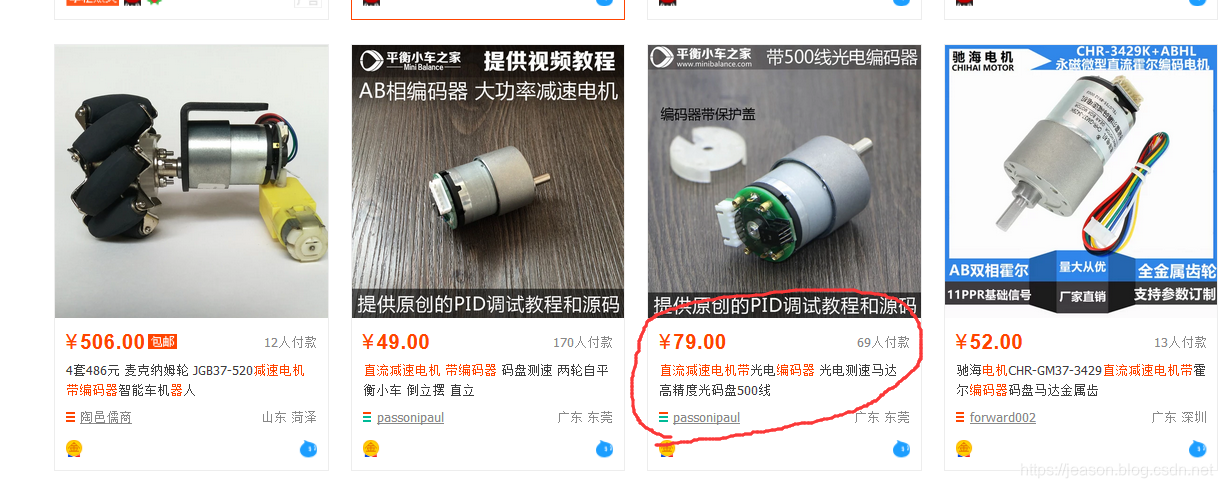Image resolution: width=1223 pixels, height=488 pixels.
Task: Open the ¥506.00 mecanum wheel product image
Action: (191, 181)
